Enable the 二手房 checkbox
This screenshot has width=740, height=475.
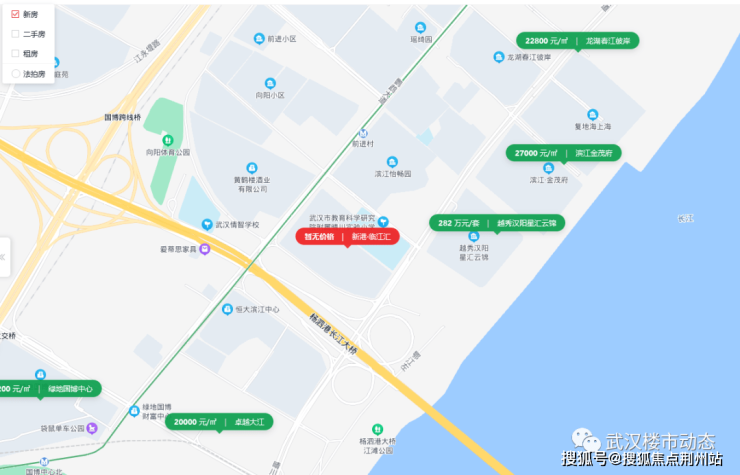pos(15,34)
